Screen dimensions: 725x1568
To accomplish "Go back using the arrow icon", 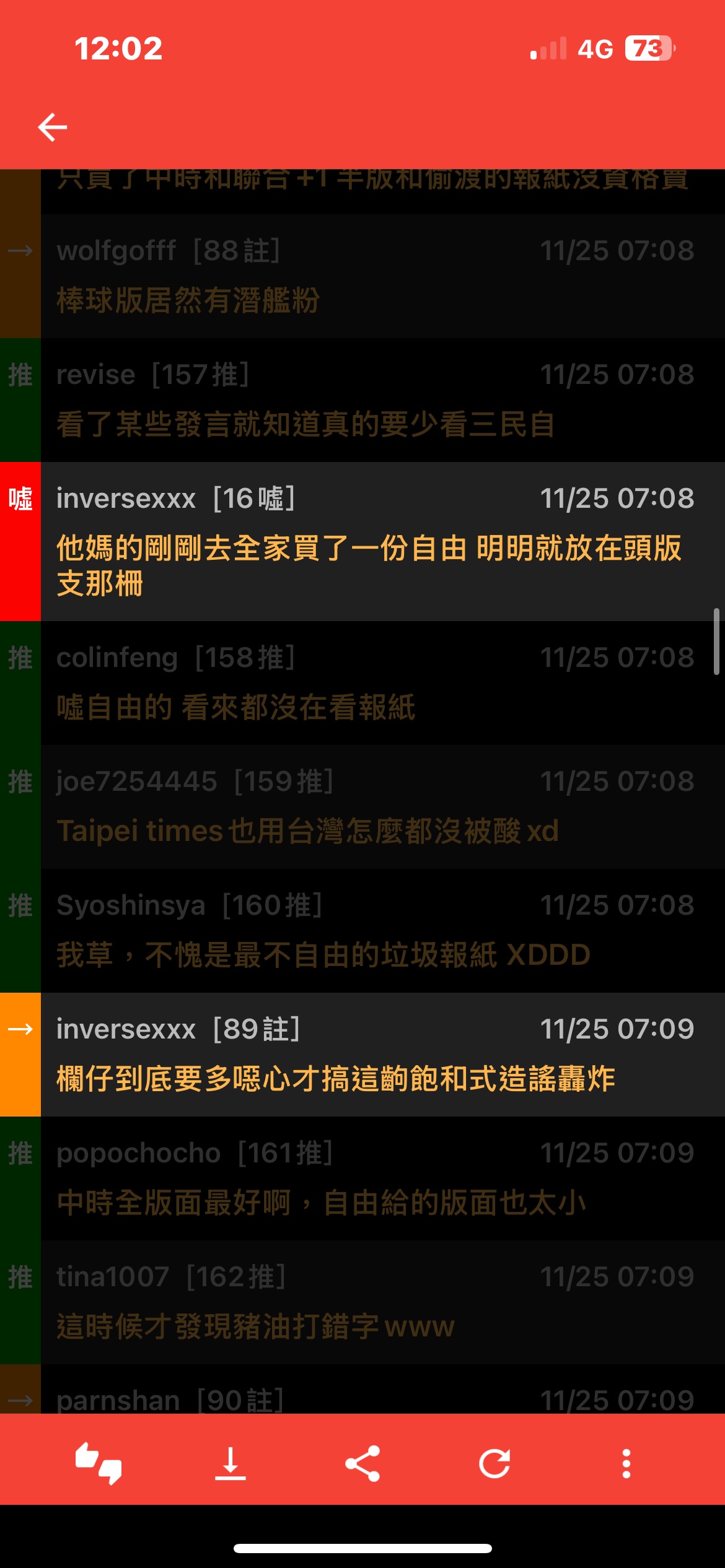I will coord(53,127).
